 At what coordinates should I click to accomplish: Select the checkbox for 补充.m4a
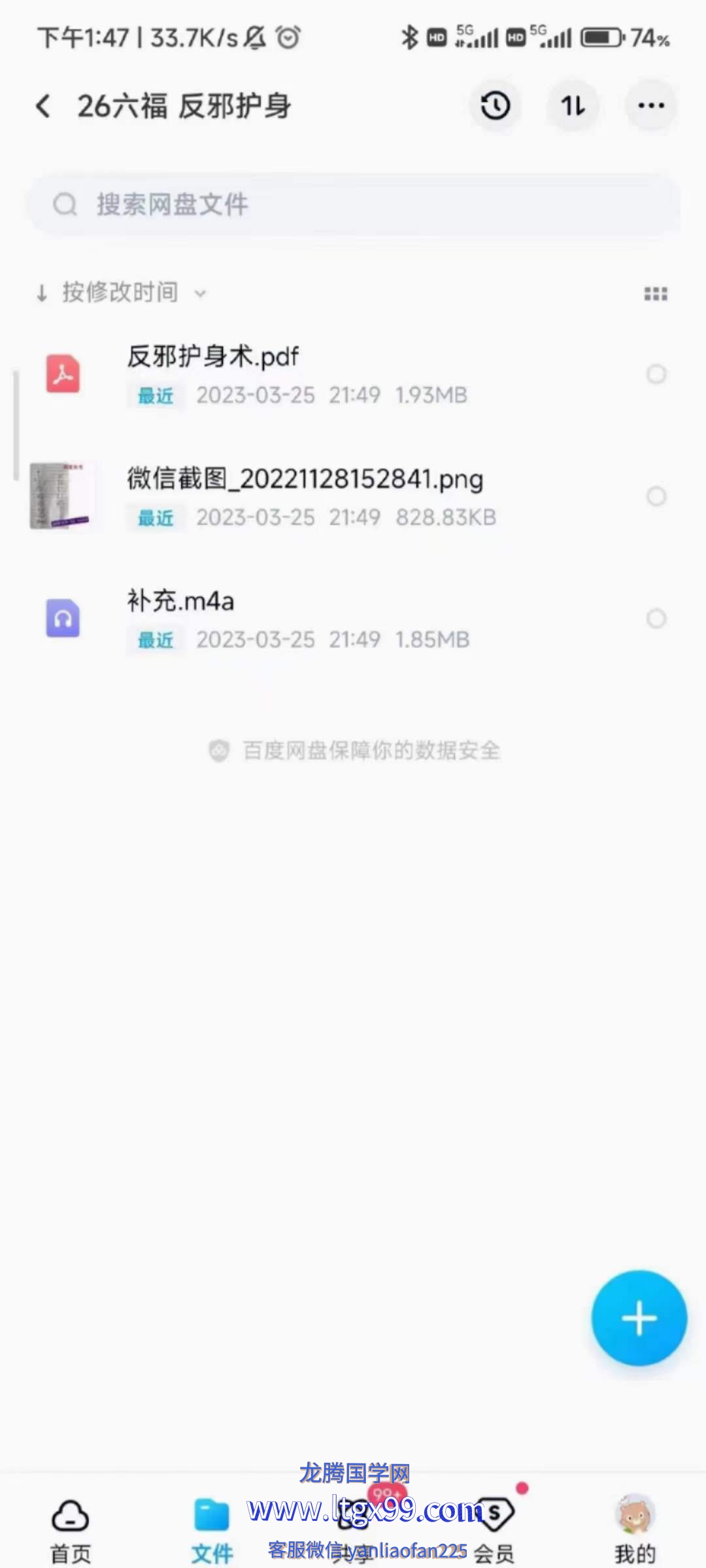656,618
